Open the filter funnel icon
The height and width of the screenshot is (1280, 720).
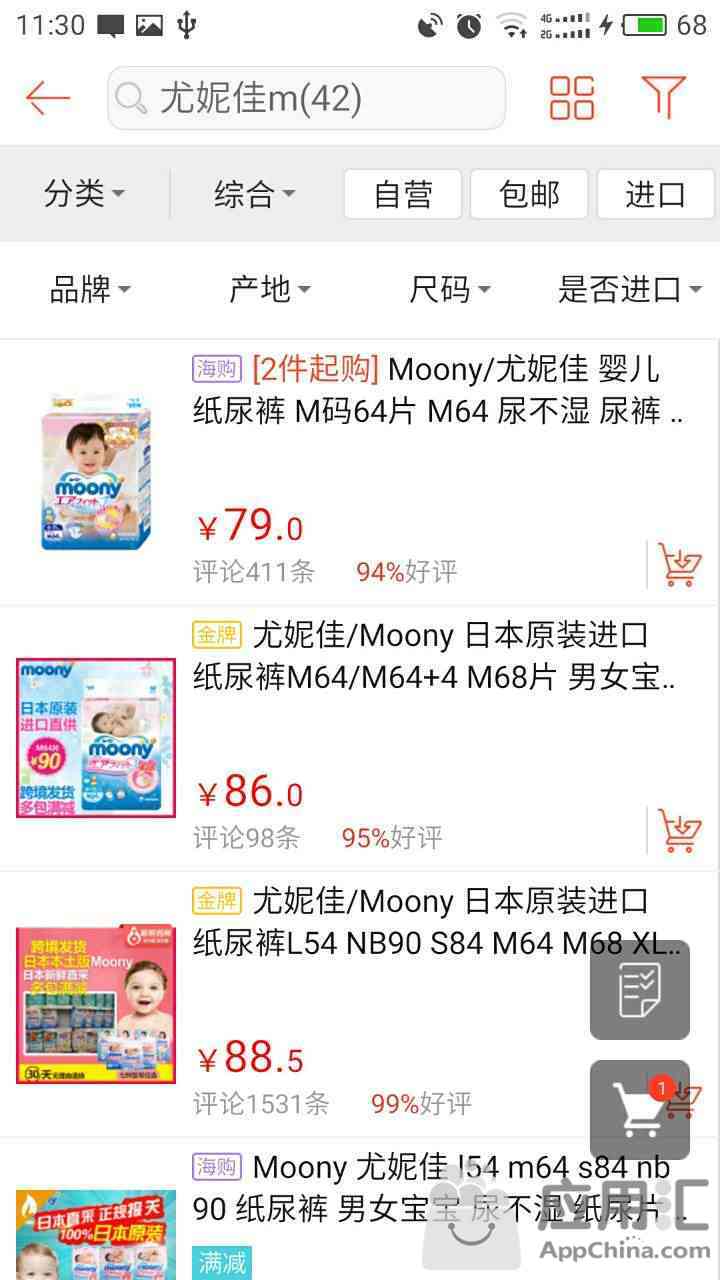coord(664,98)
